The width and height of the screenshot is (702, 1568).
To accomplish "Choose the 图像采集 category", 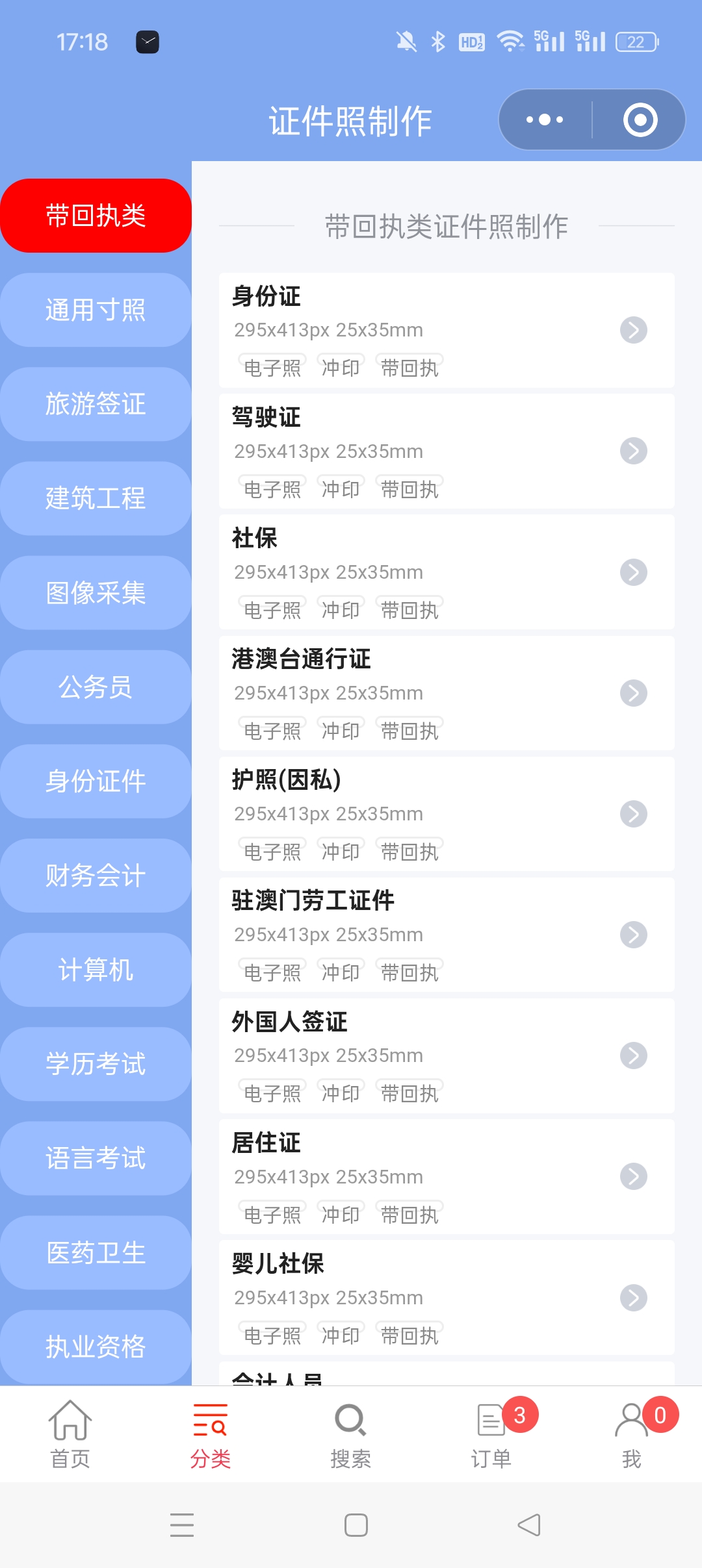I will tap(96, 592).
